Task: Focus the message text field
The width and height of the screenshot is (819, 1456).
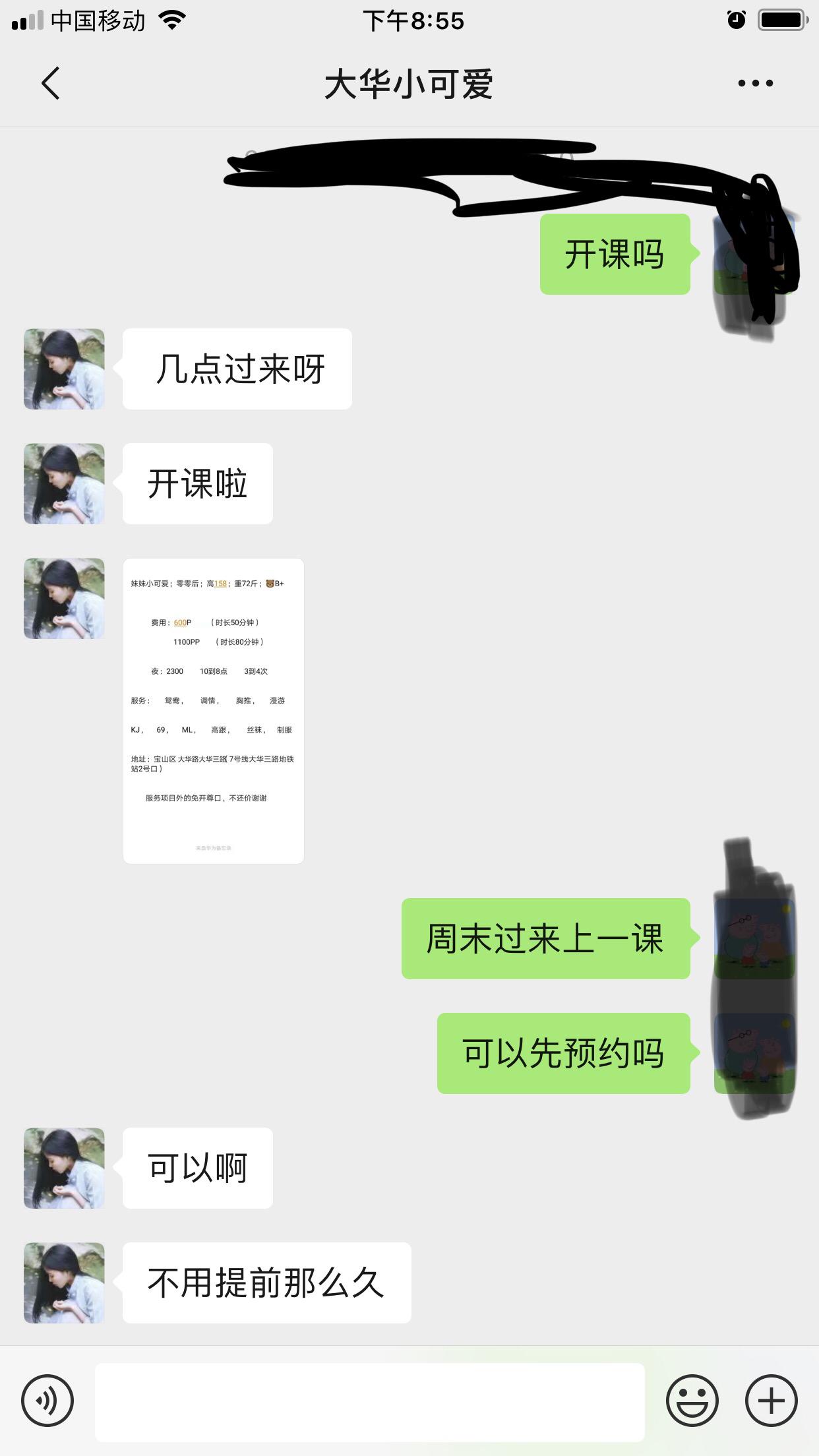Action: [369, 1402]
